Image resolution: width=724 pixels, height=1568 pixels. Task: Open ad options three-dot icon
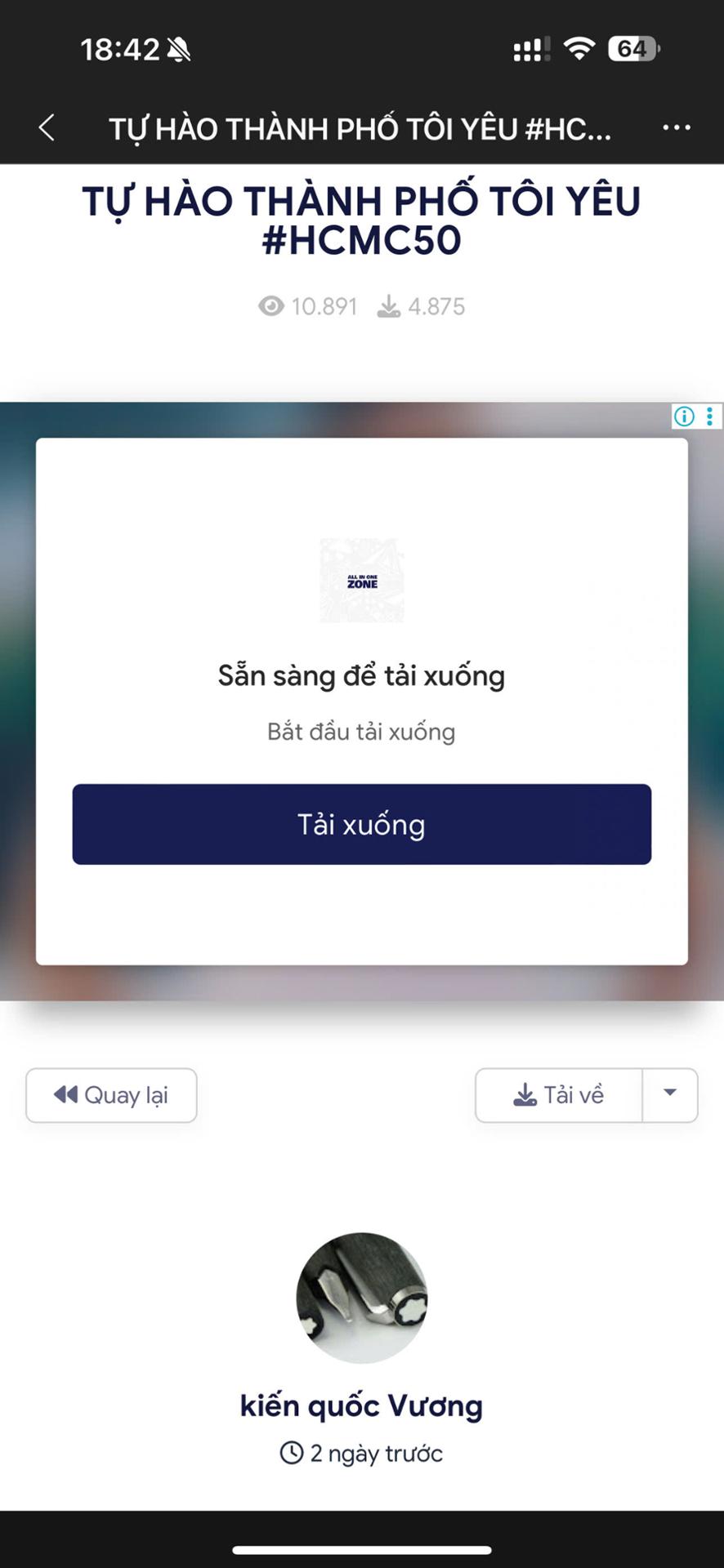click(x=709, y=416)
